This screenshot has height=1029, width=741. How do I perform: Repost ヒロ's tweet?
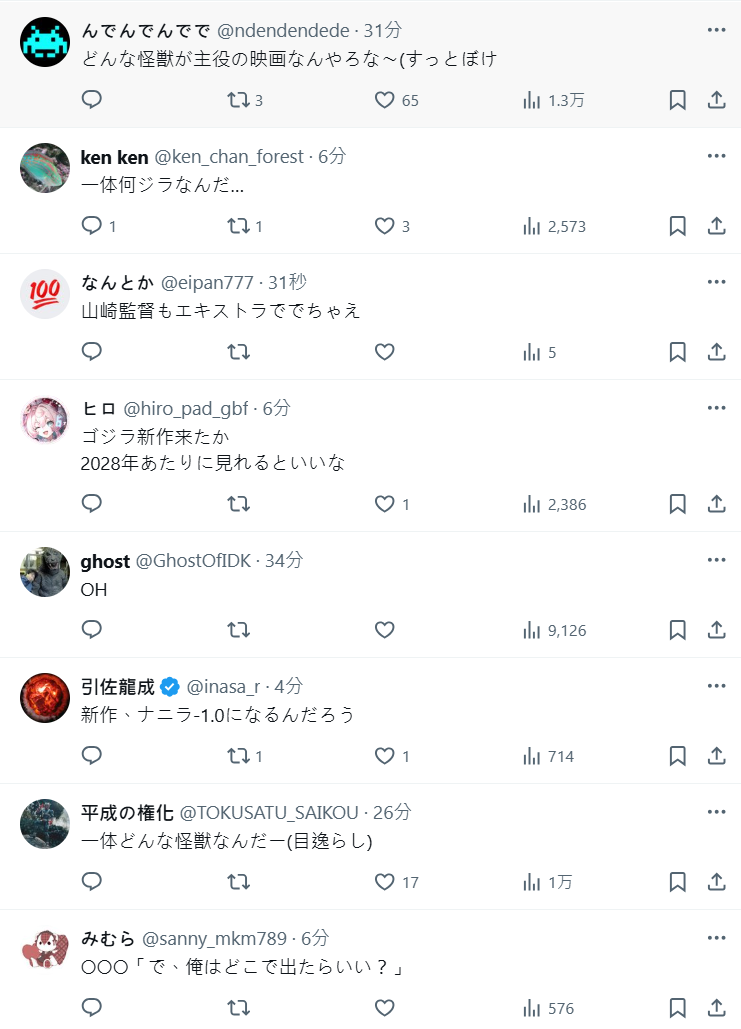pos(238,504)
